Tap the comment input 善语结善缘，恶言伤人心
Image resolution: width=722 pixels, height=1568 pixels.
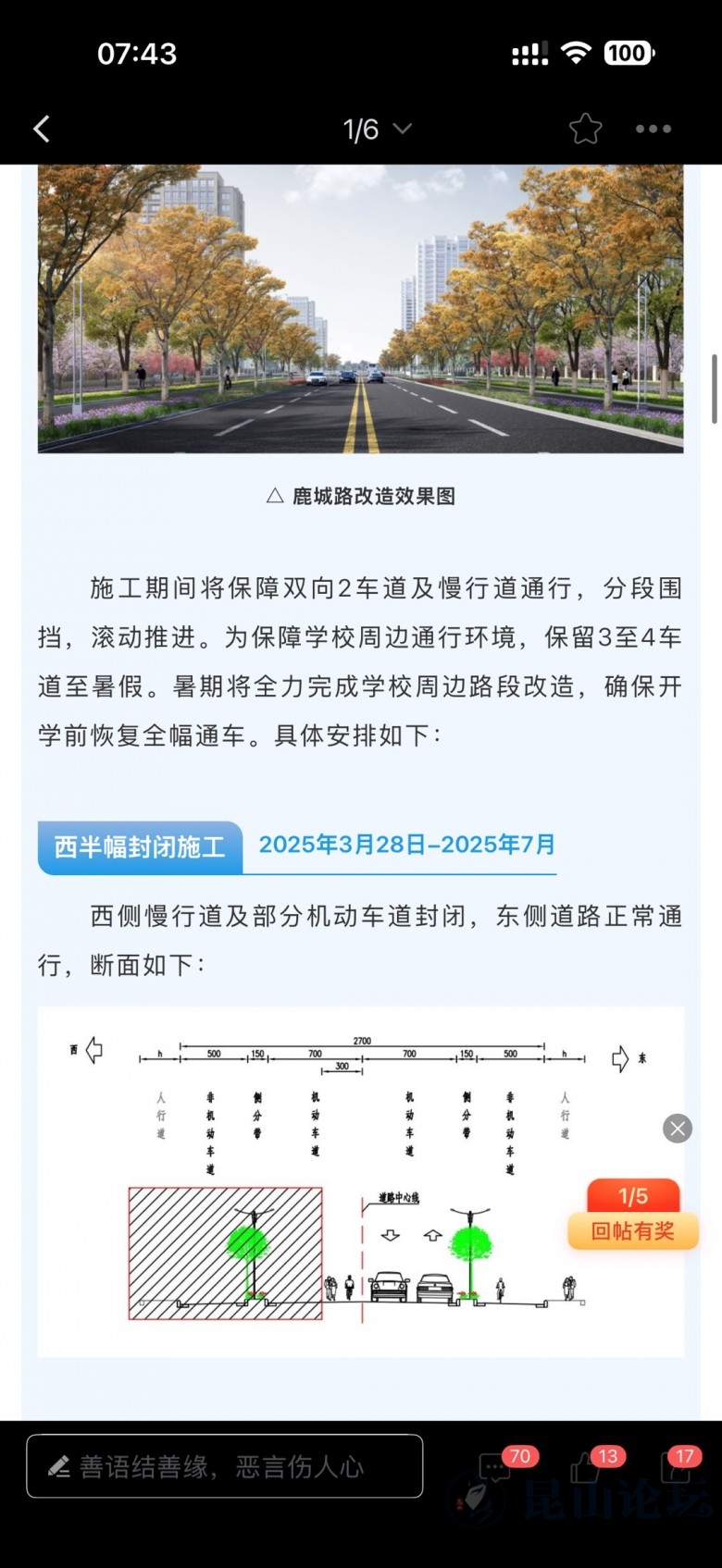click(225, 1466)
